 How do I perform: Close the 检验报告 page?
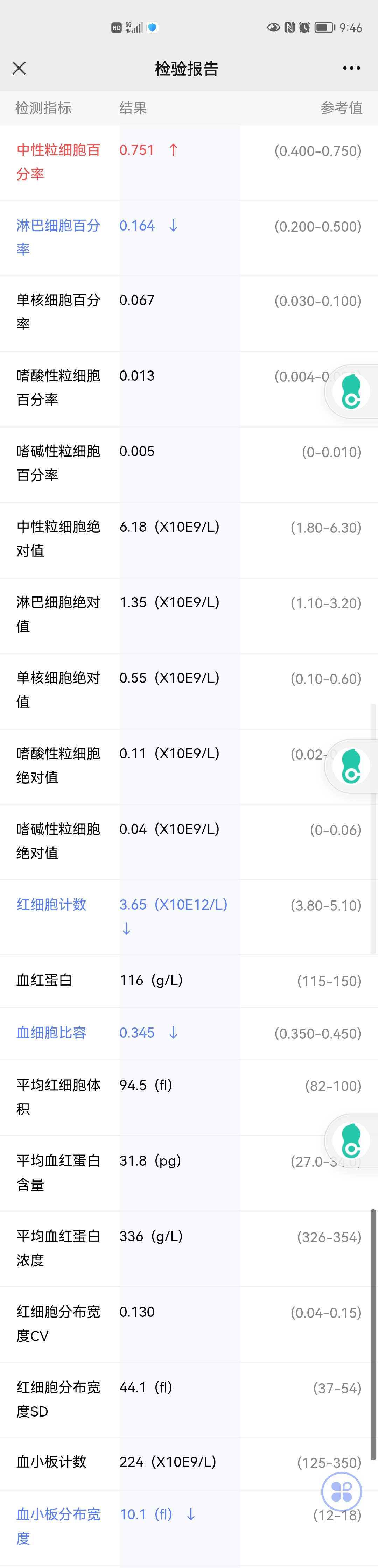coord(20,68)
